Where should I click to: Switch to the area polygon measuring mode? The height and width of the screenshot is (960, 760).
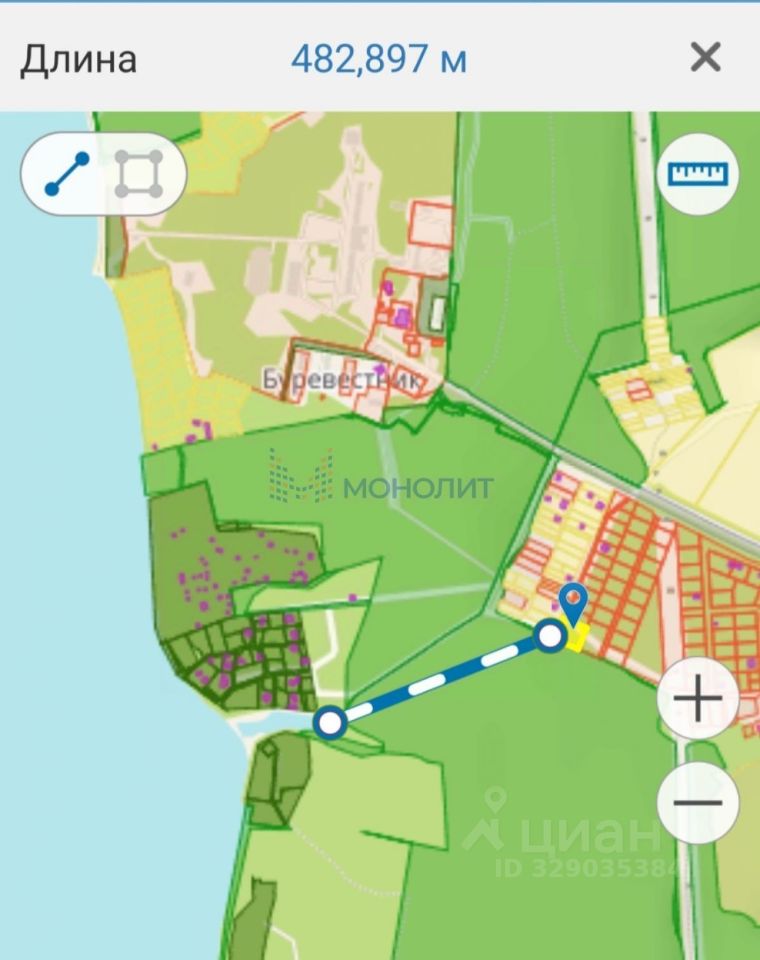[139, 175]
